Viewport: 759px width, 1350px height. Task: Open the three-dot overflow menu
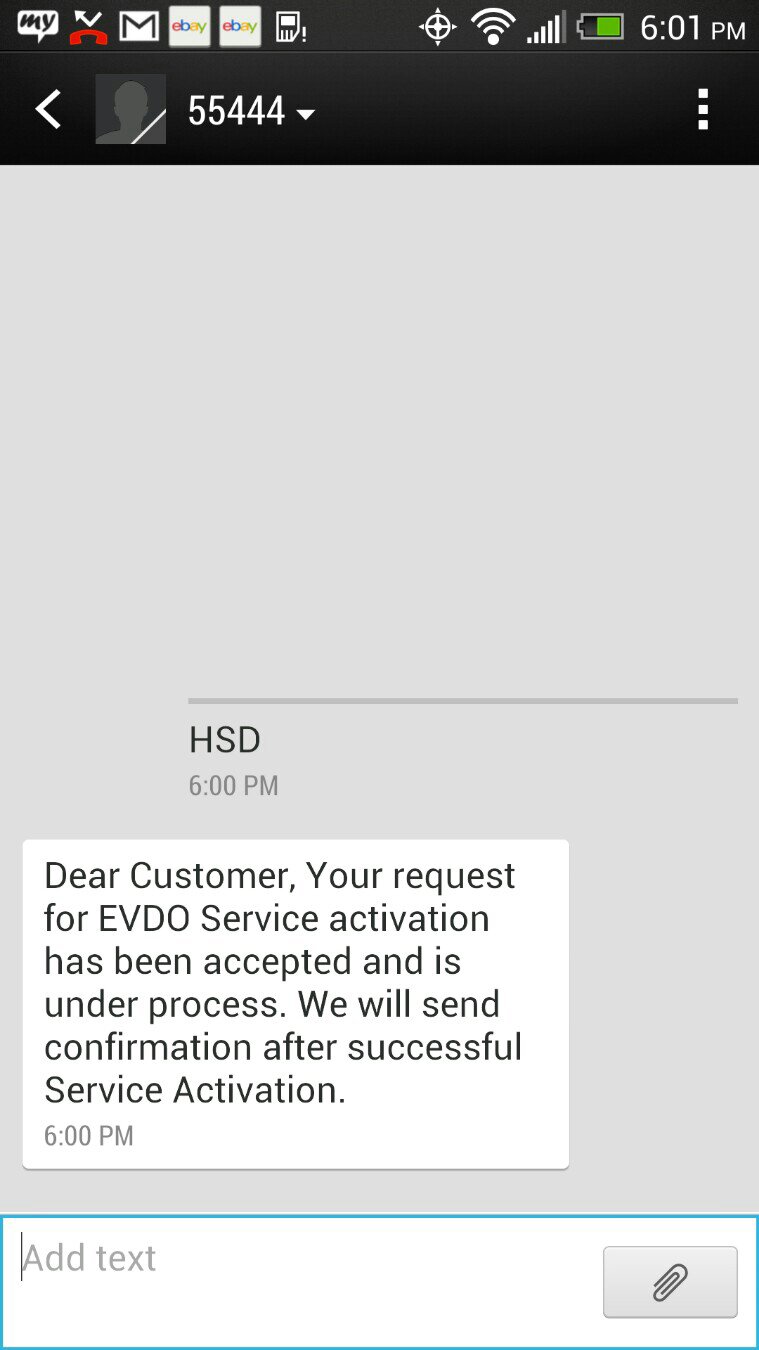coord(703,109)
